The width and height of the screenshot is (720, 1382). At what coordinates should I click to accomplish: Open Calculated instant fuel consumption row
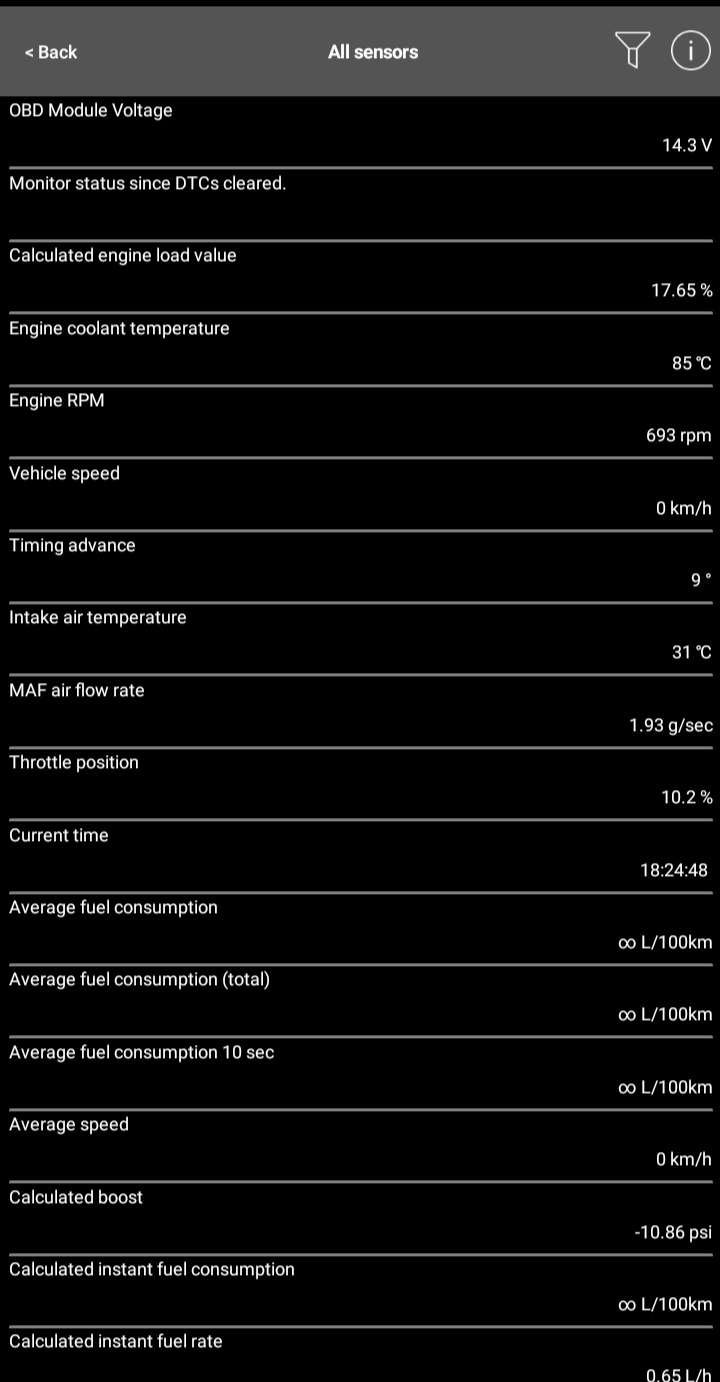tap(360, 1291)
